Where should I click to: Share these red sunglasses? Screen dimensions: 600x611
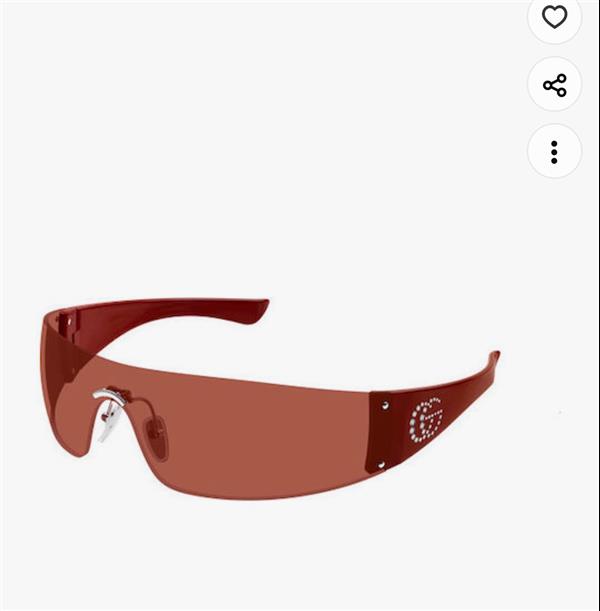click(554, 85)
